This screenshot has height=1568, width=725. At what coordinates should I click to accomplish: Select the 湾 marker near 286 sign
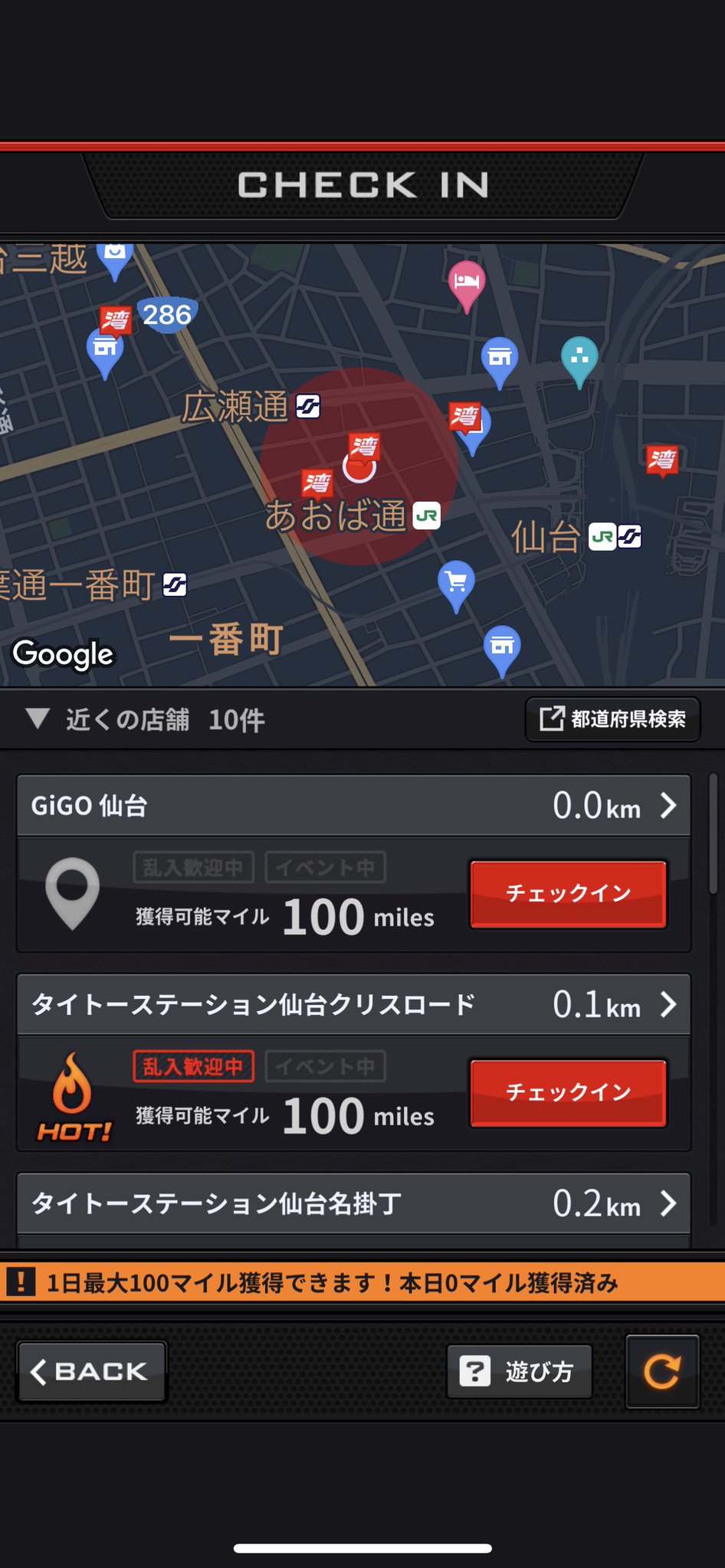click(116, 319)
